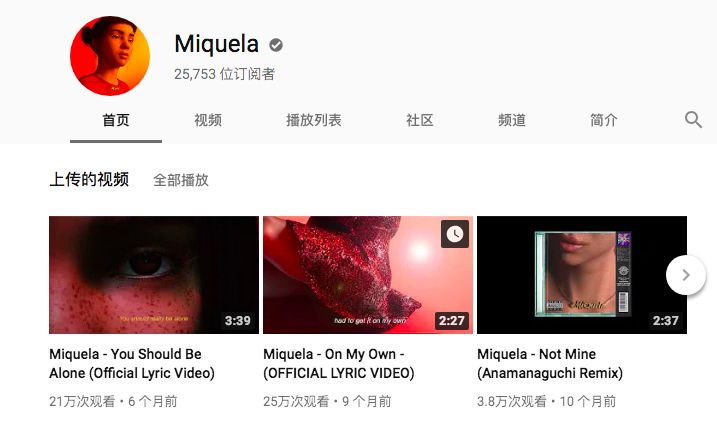717x447 pixels.
Task: Play the Not Mine Anamanaguchi Remix video
Action: pos(582,275)
